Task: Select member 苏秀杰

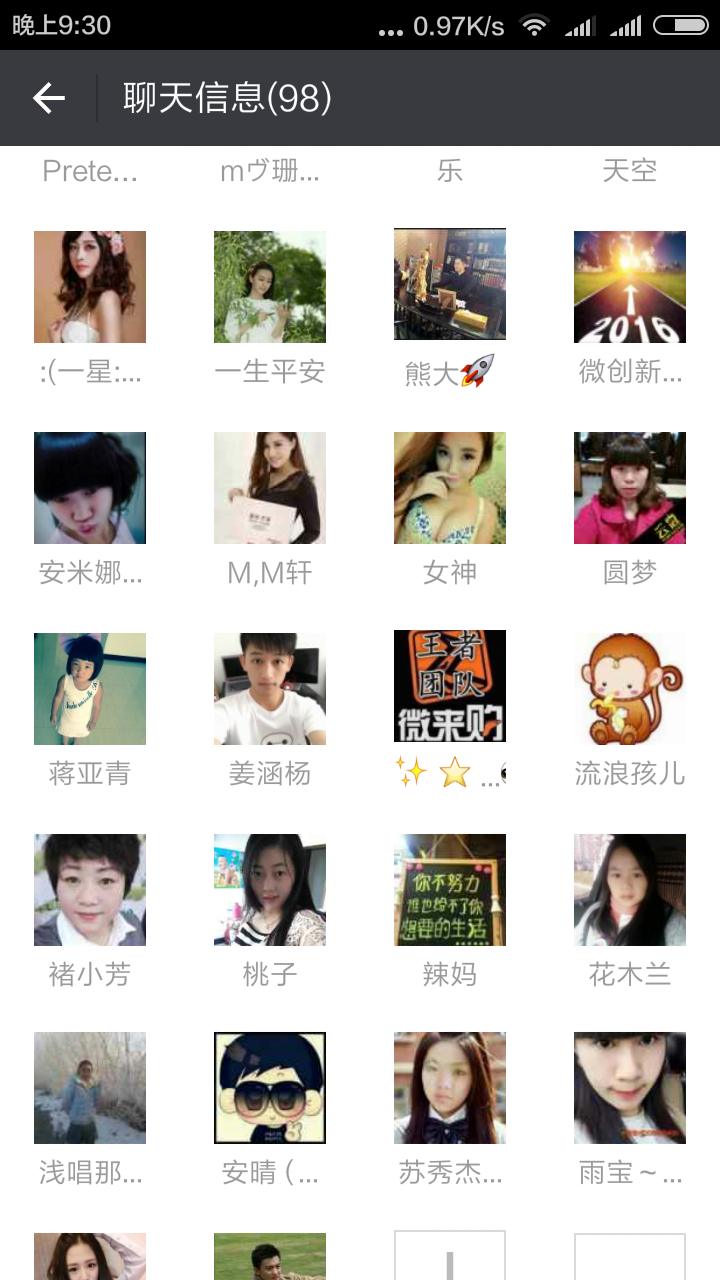Action: tap(450, 1088)
